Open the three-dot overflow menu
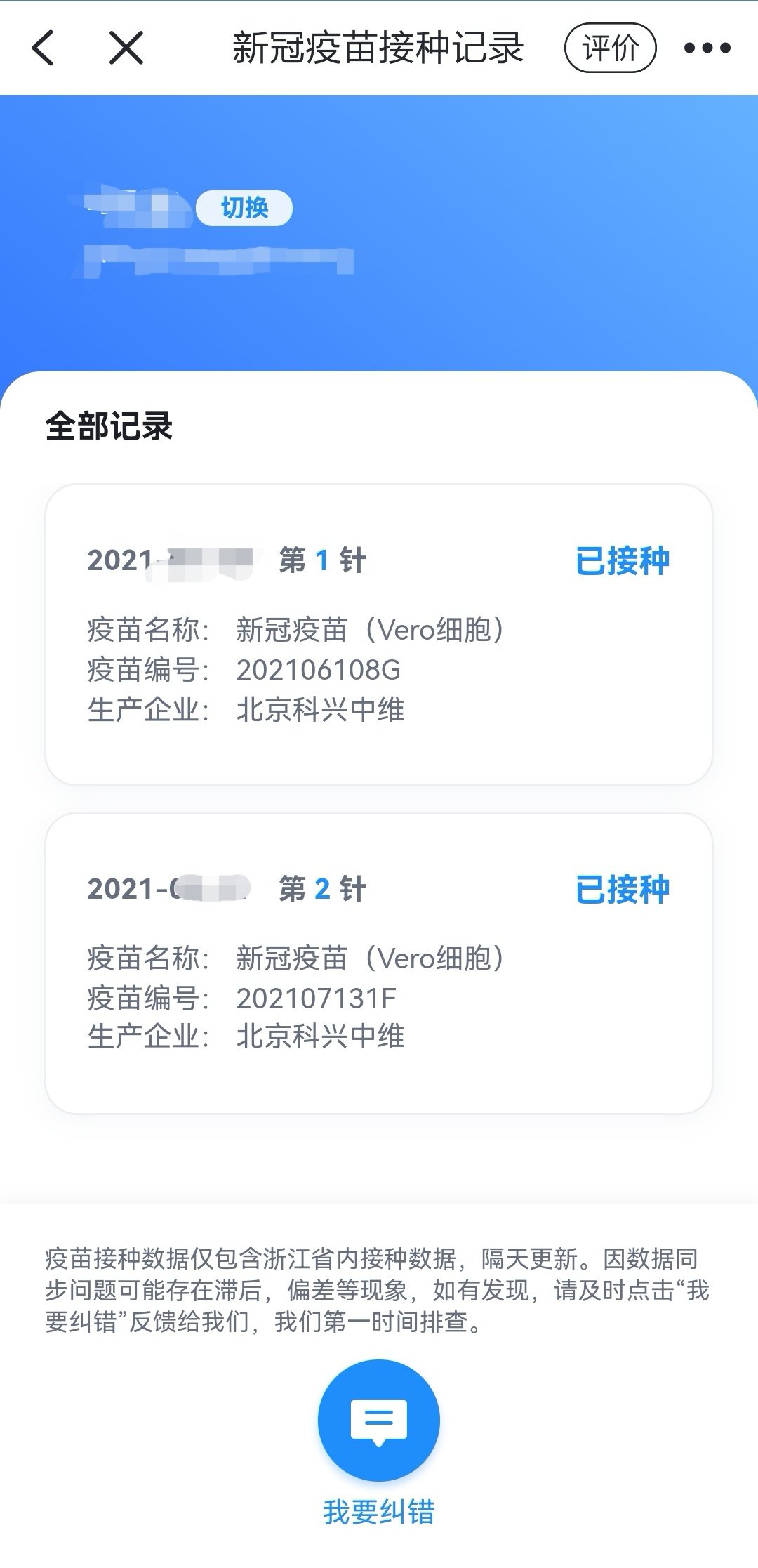The height and width of the screenshot is (1568, 758). click(707, 48)
